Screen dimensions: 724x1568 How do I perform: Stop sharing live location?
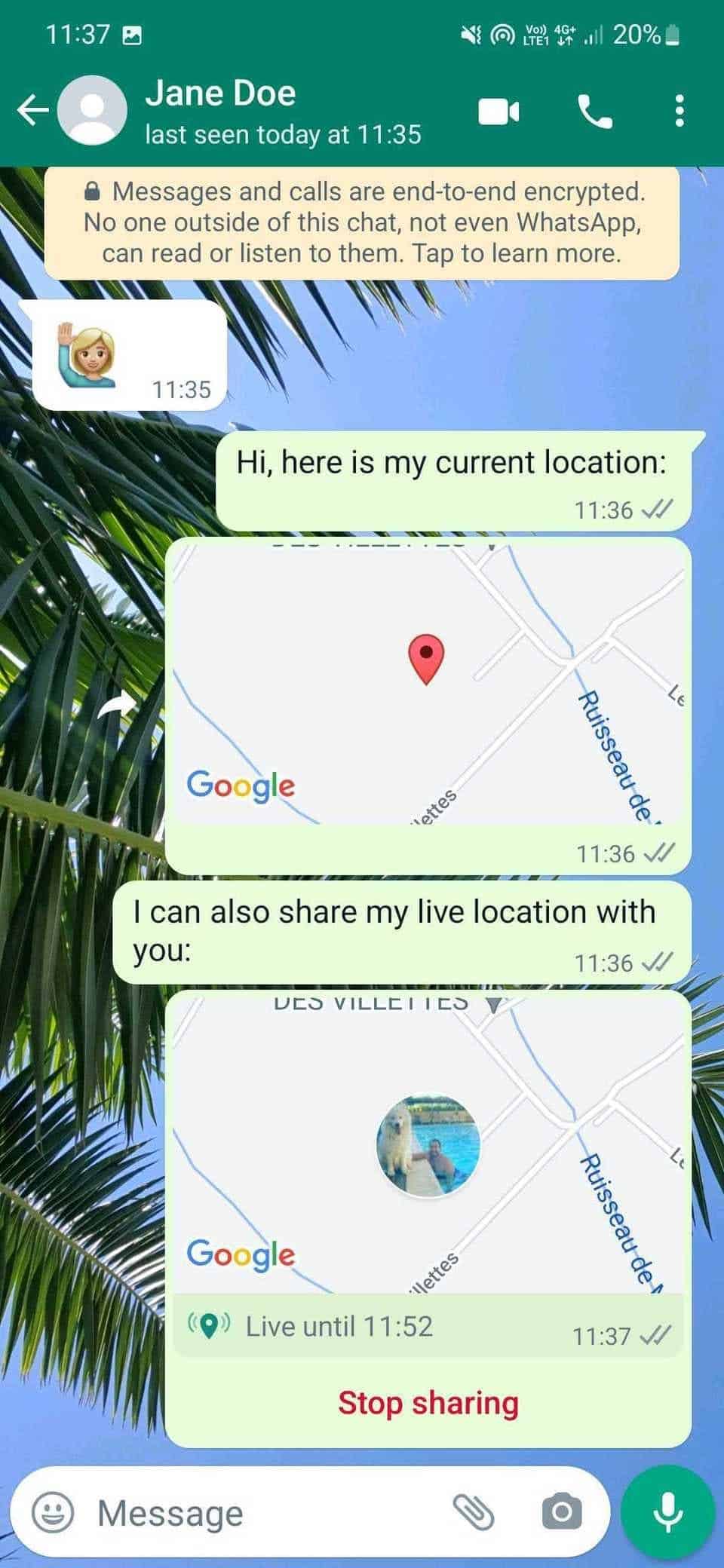point(428,1403)
